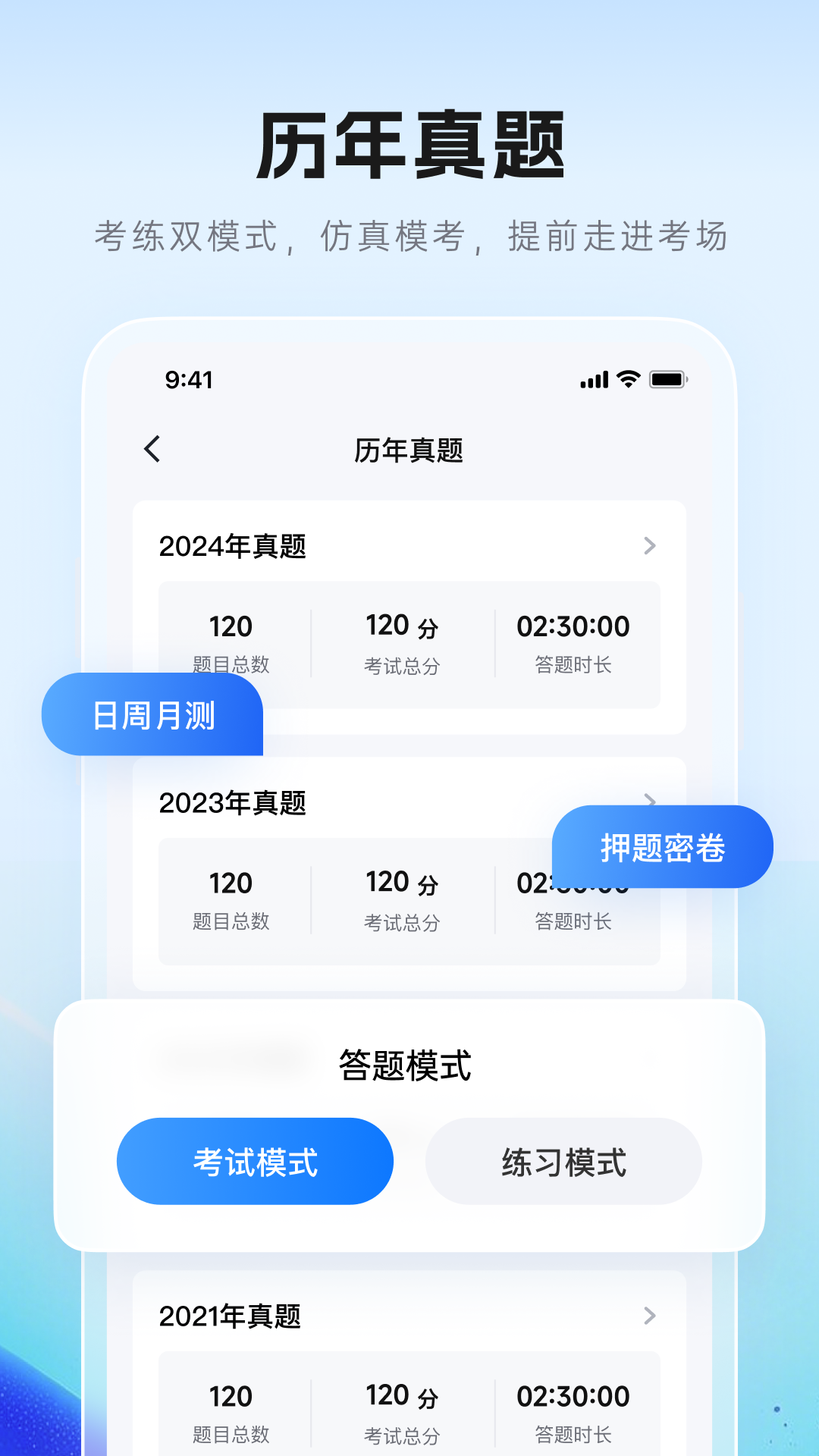This screenshot has height=1456, width=819.
Task: Tap the Wi-Fi icon in status bar
Action: coord(626,379)
